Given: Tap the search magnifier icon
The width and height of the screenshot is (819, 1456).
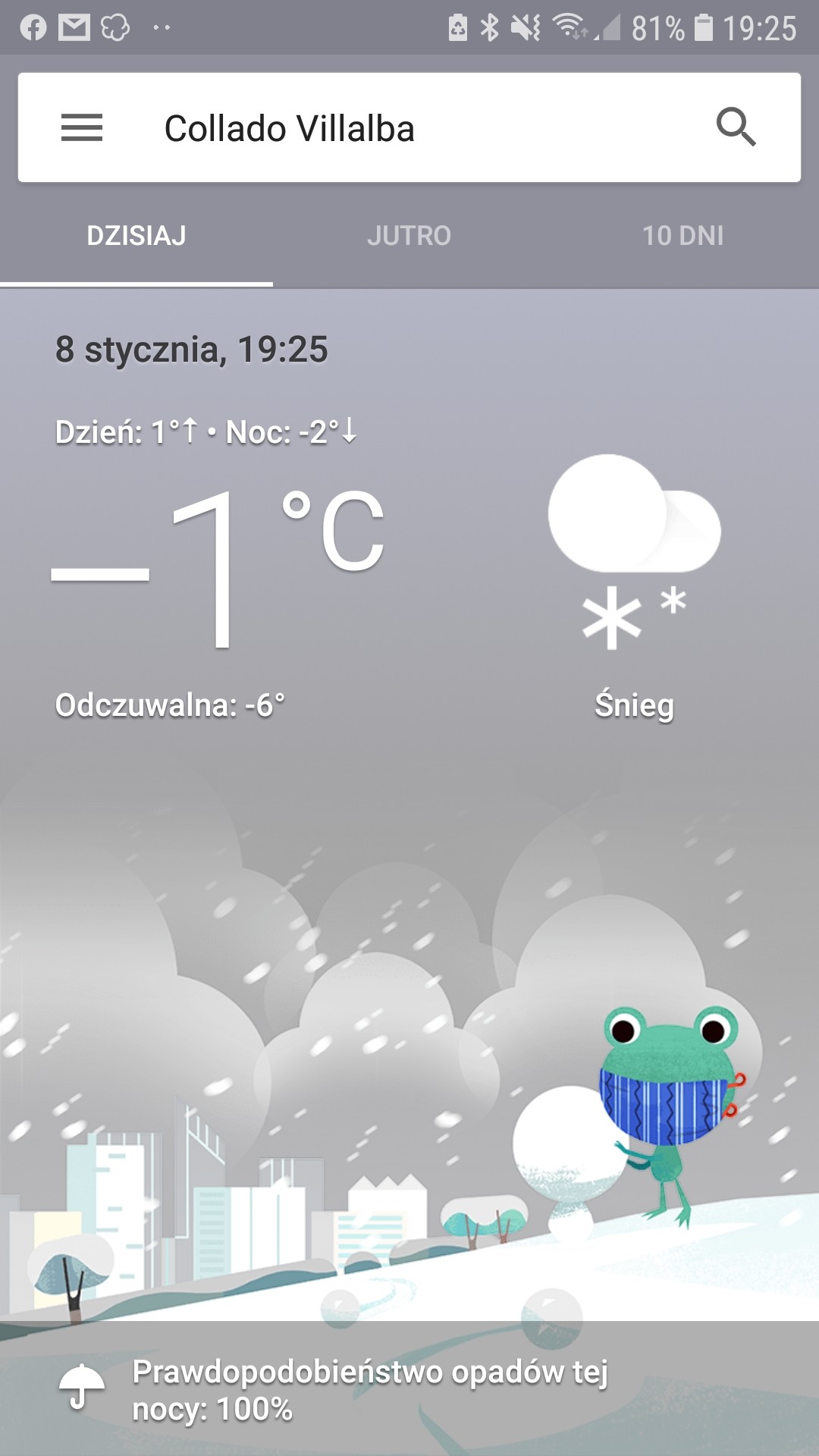Looking at the screenshot, I should coord(736,127).
